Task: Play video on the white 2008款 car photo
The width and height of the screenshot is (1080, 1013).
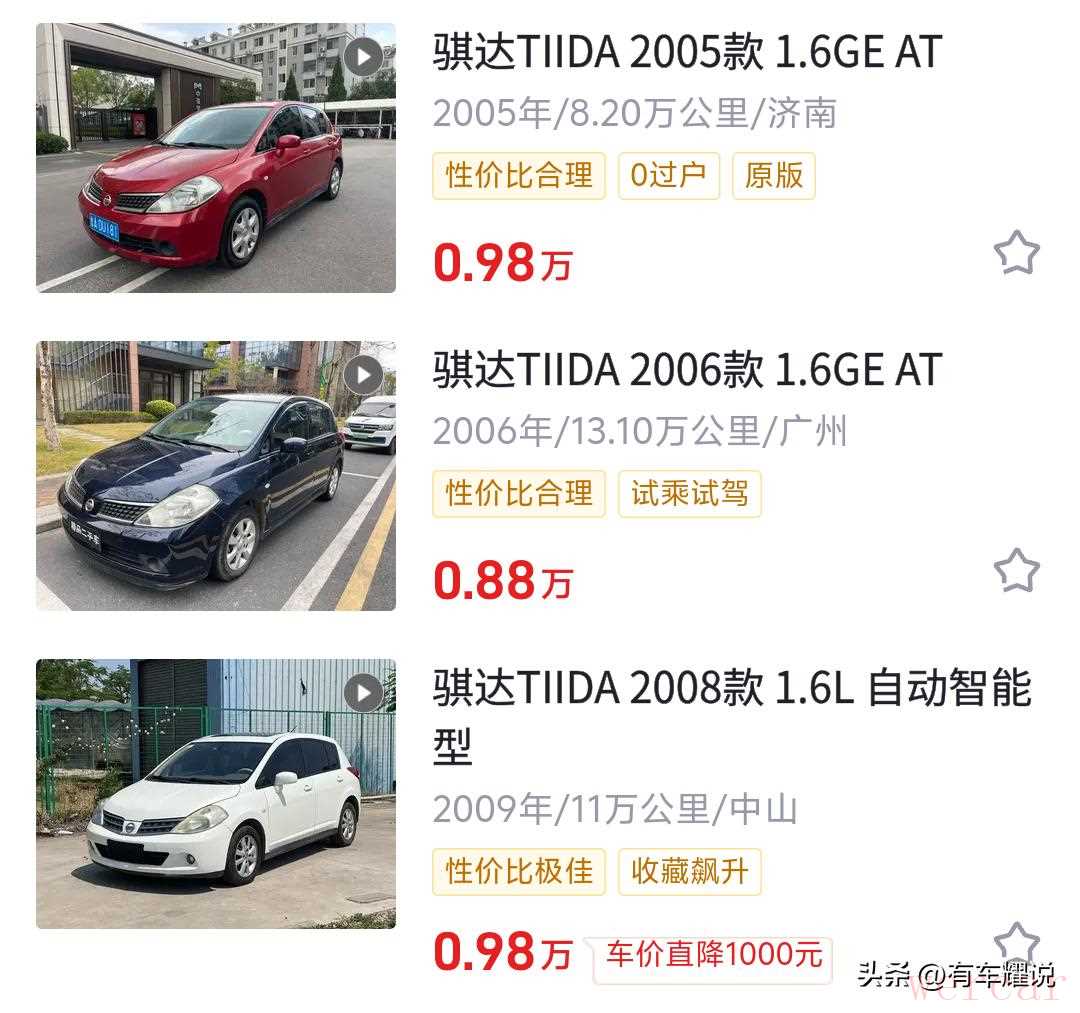Action: point(363,692)
